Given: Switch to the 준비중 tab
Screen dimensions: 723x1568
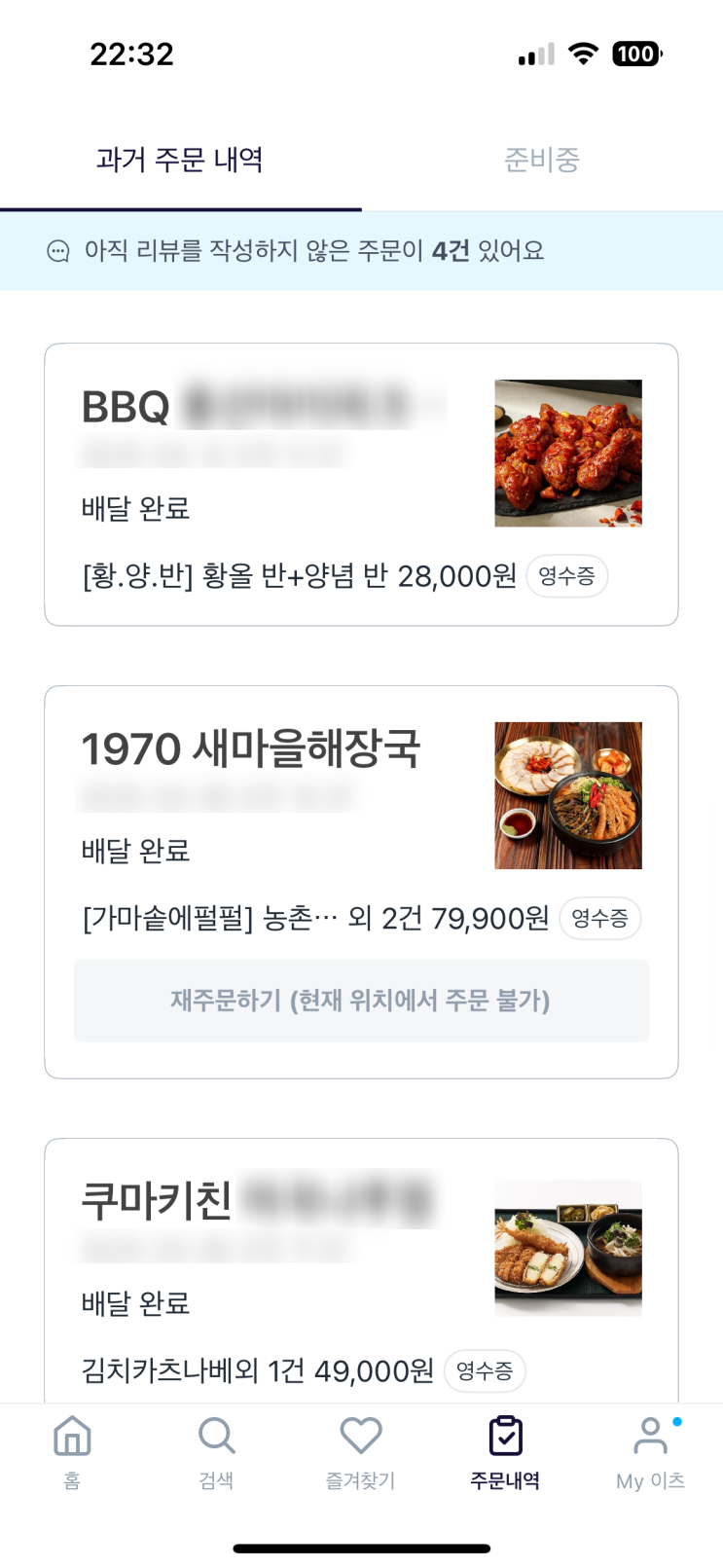Looking at the screenshot, I should [x=541, y=160].
